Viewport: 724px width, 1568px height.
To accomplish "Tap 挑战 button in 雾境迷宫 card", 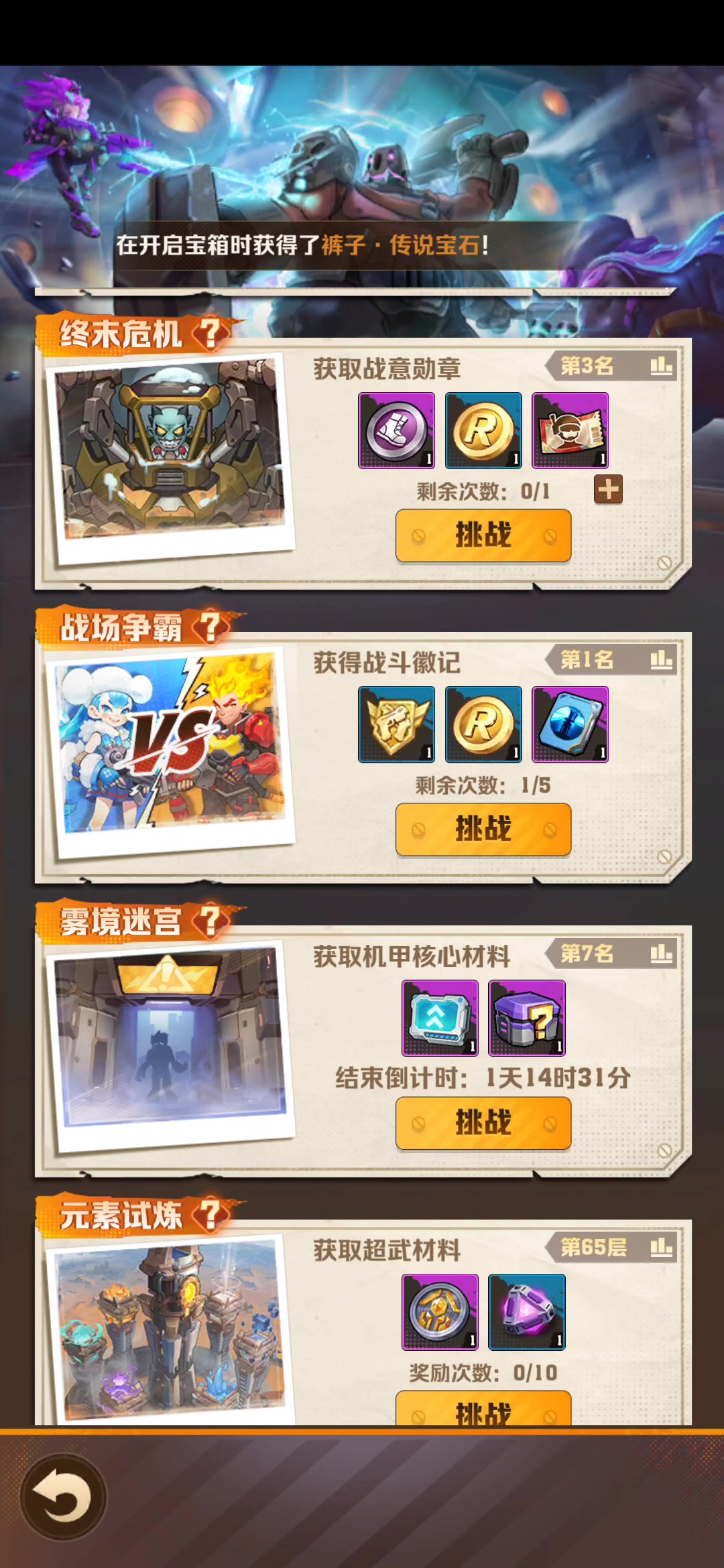I will coord(483,1122).
